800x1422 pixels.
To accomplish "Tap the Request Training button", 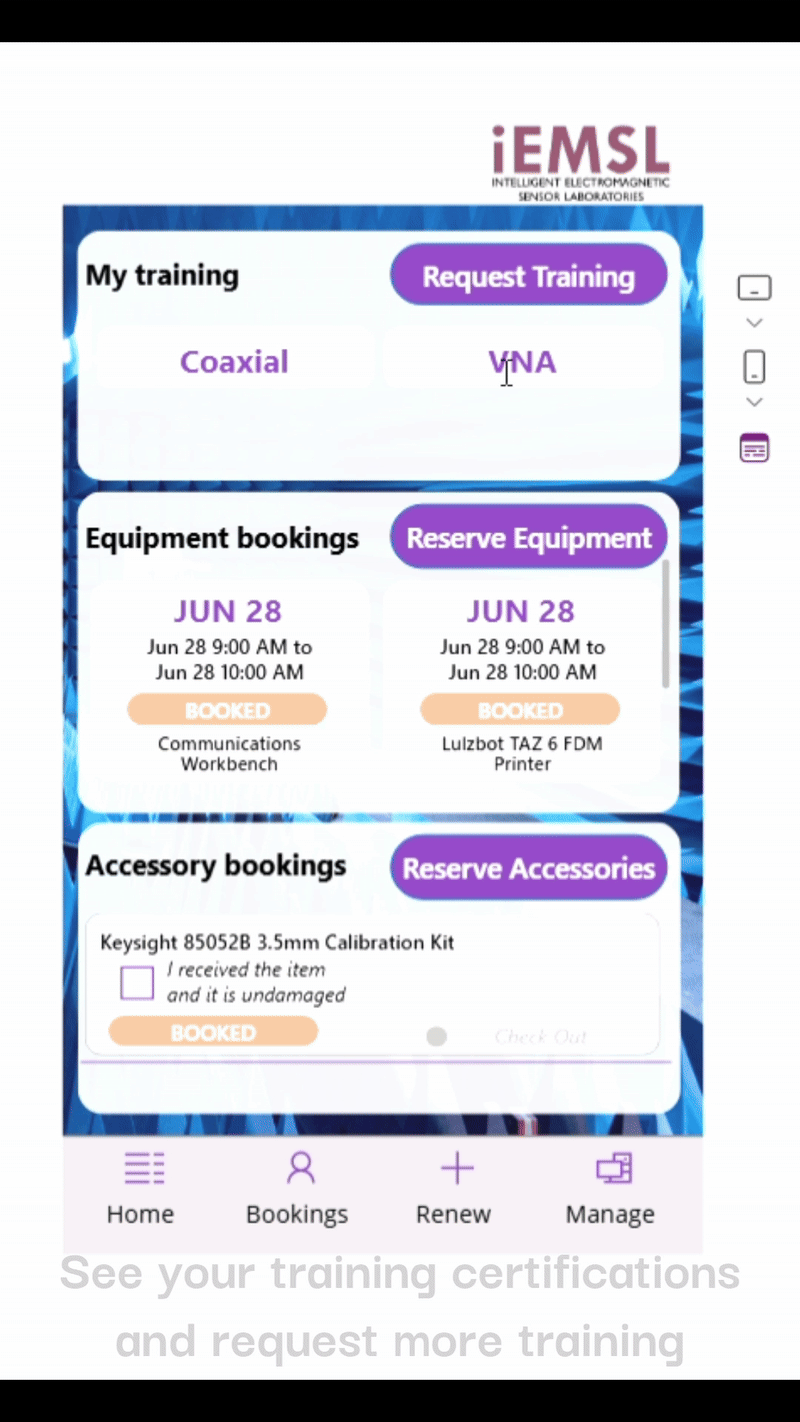I will click(x=528, y=276).
